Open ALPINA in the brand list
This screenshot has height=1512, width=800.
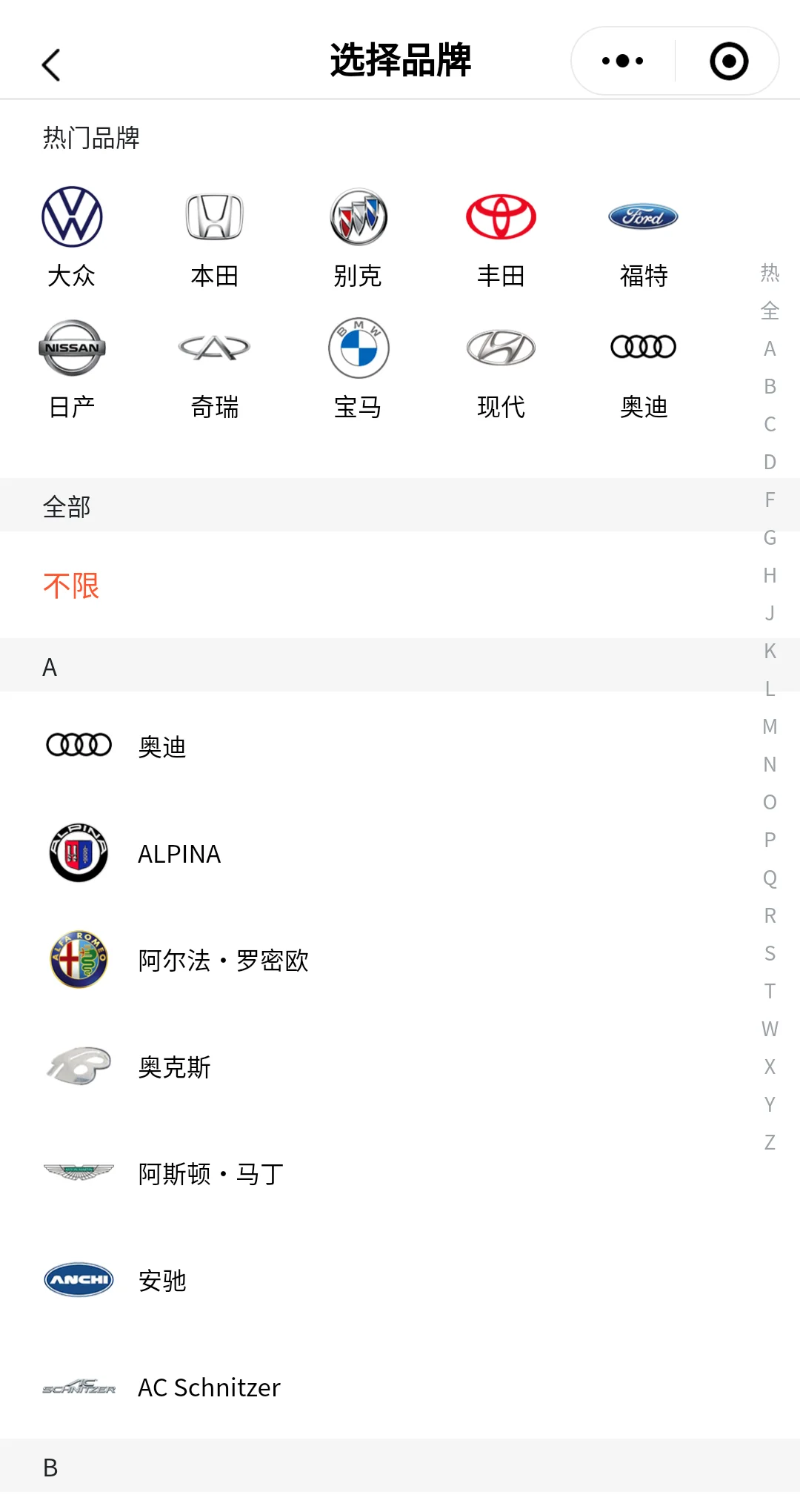click(179, 854)
